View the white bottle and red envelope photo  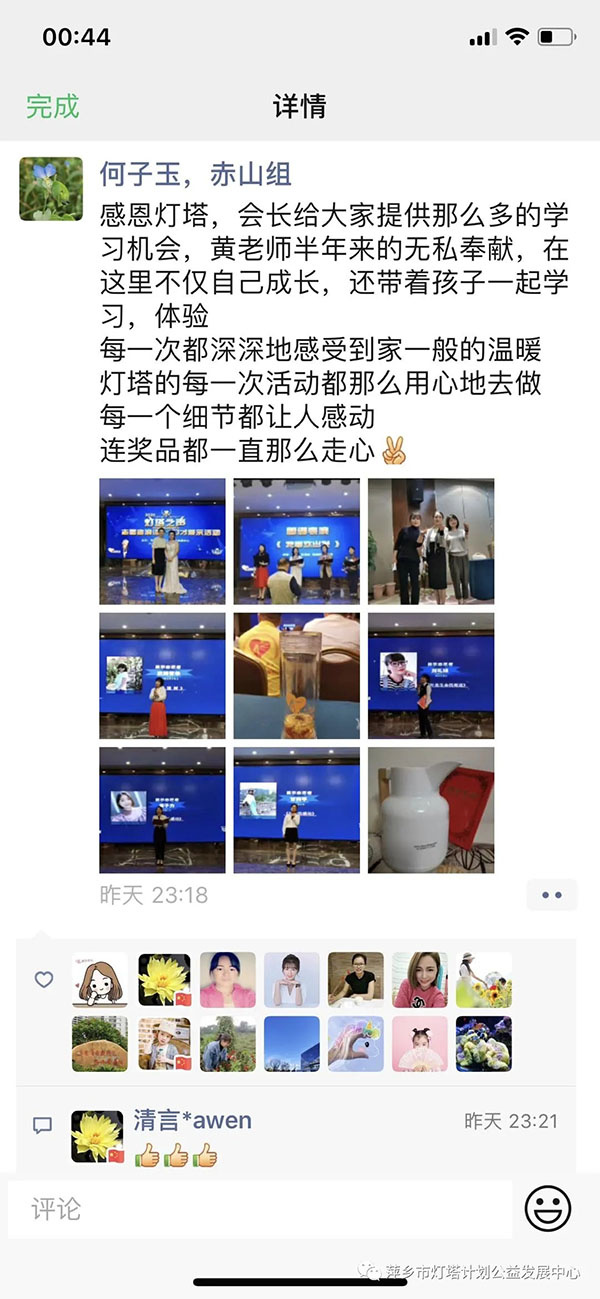click(430, 809)
